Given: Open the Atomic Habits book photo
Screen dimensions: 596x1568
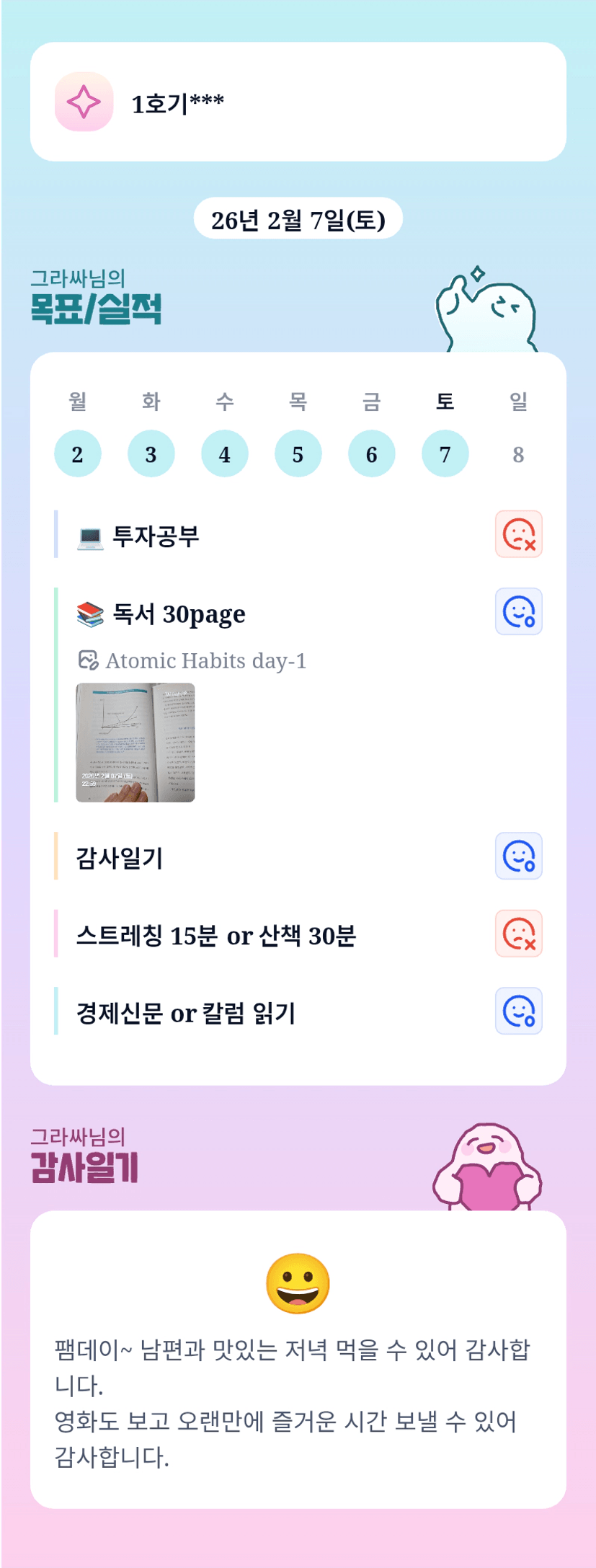Looking at the screenshot, I should pos(135,743).
